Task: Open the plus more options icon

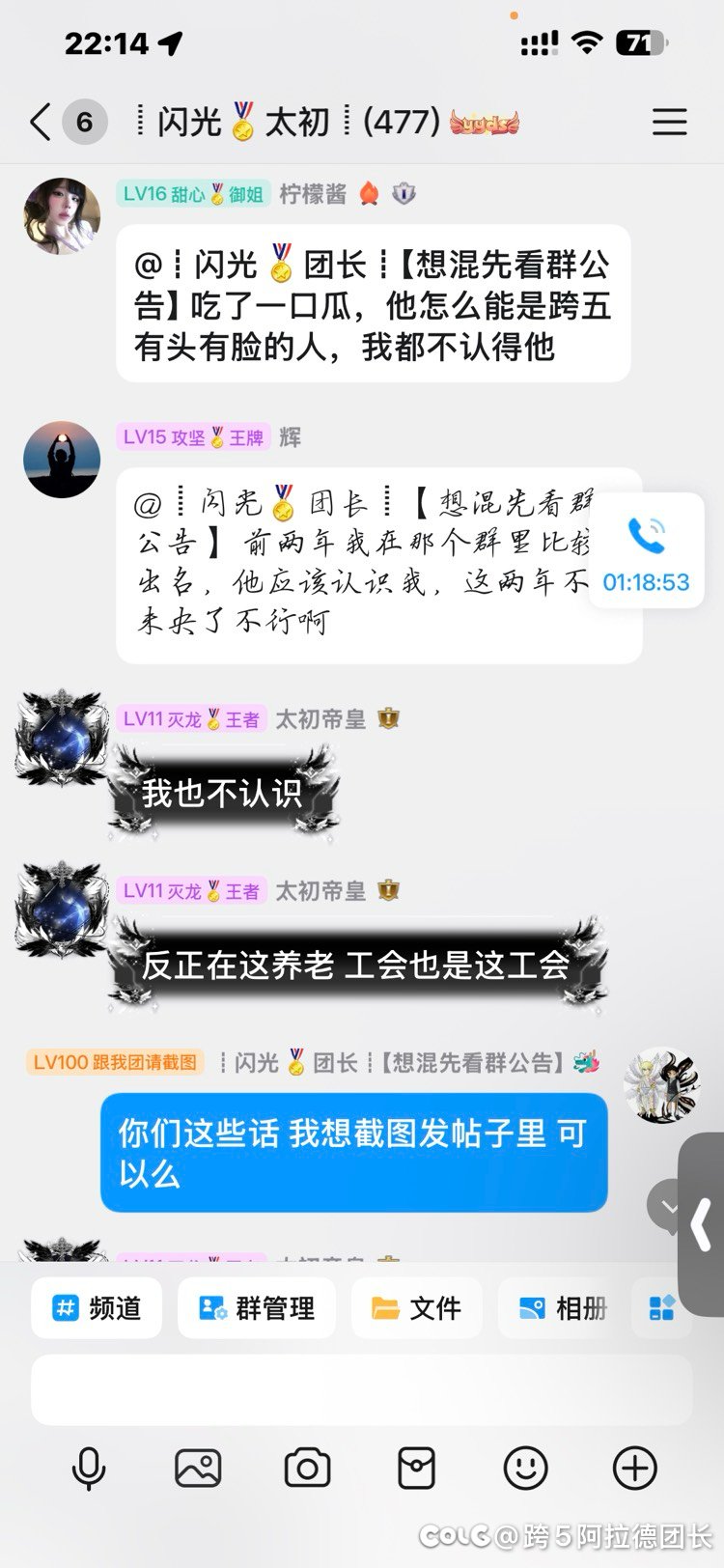Action: [x=635, y=1469]
